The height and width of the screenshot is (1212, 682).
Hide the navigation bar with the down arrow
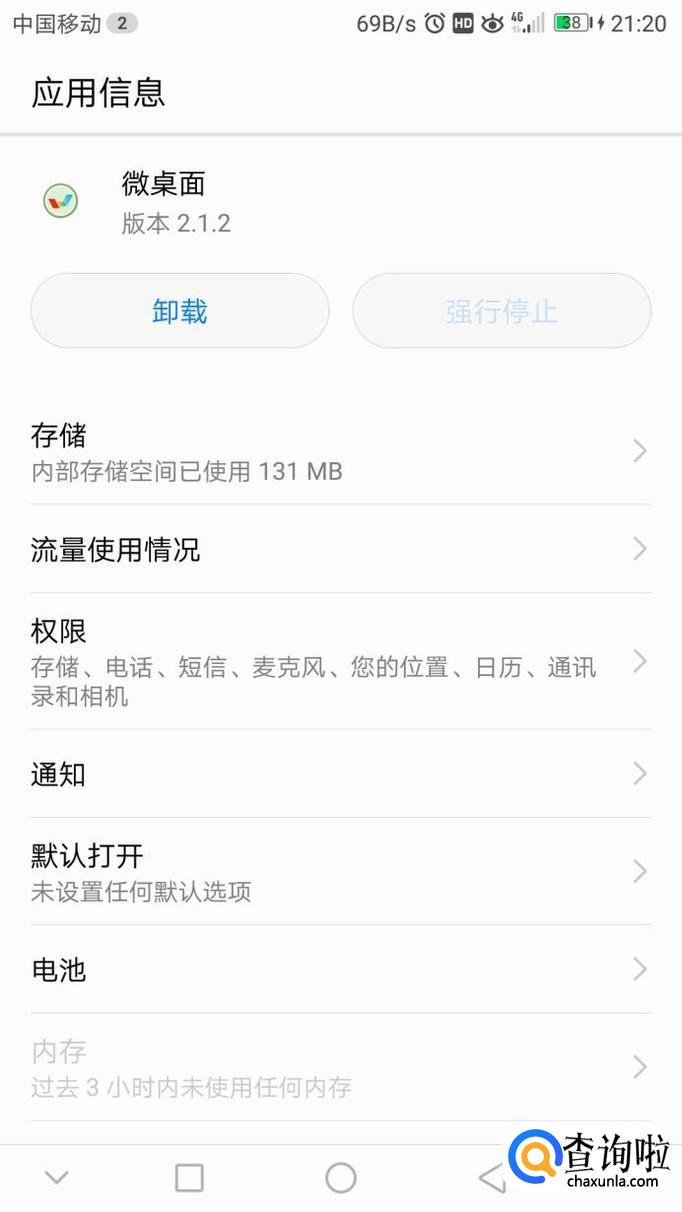[x=57, y=1178]
